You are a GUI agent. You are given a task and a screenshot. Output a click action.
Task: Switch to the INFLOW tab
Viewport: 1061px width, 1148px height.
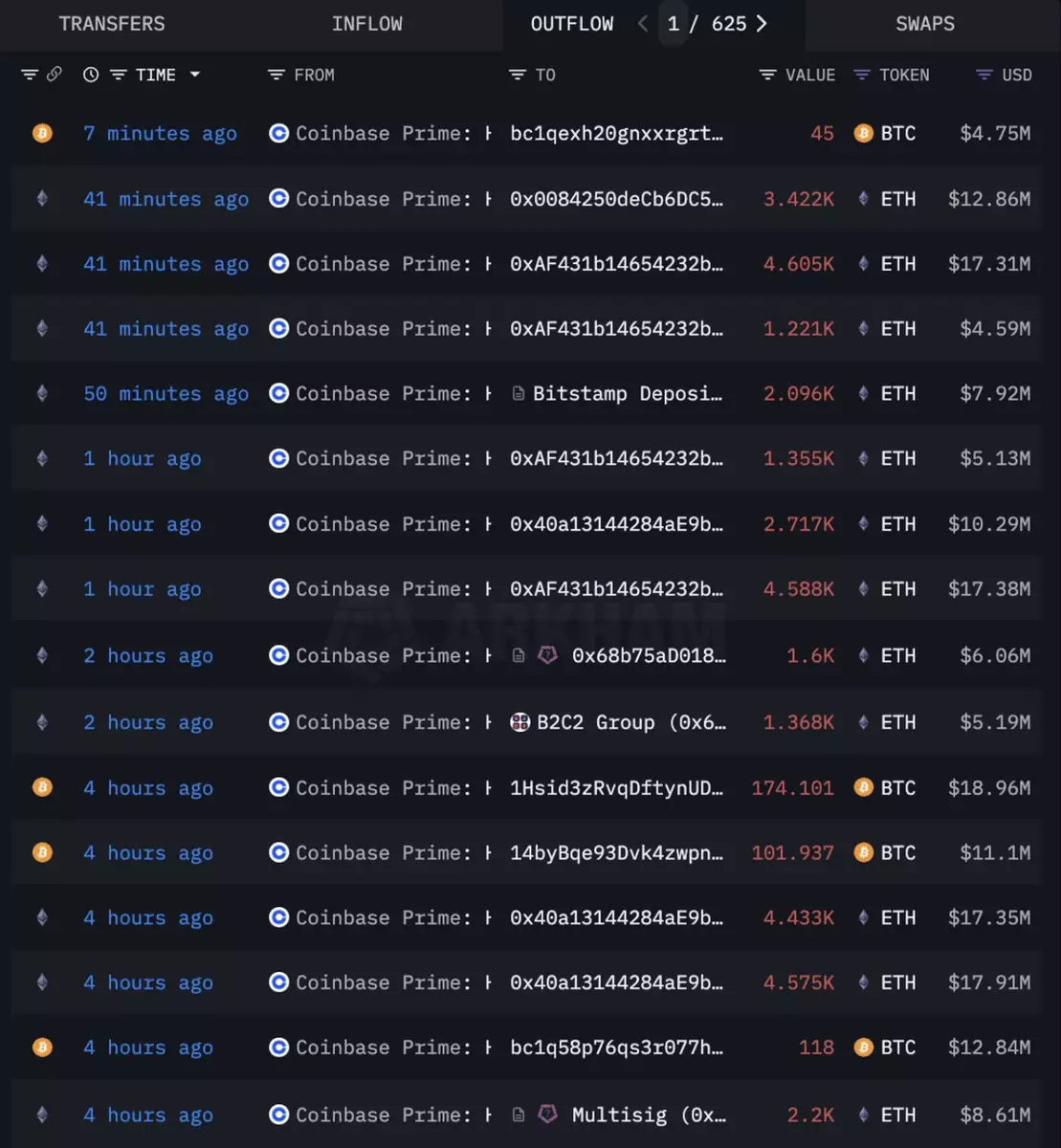(366, 24)
